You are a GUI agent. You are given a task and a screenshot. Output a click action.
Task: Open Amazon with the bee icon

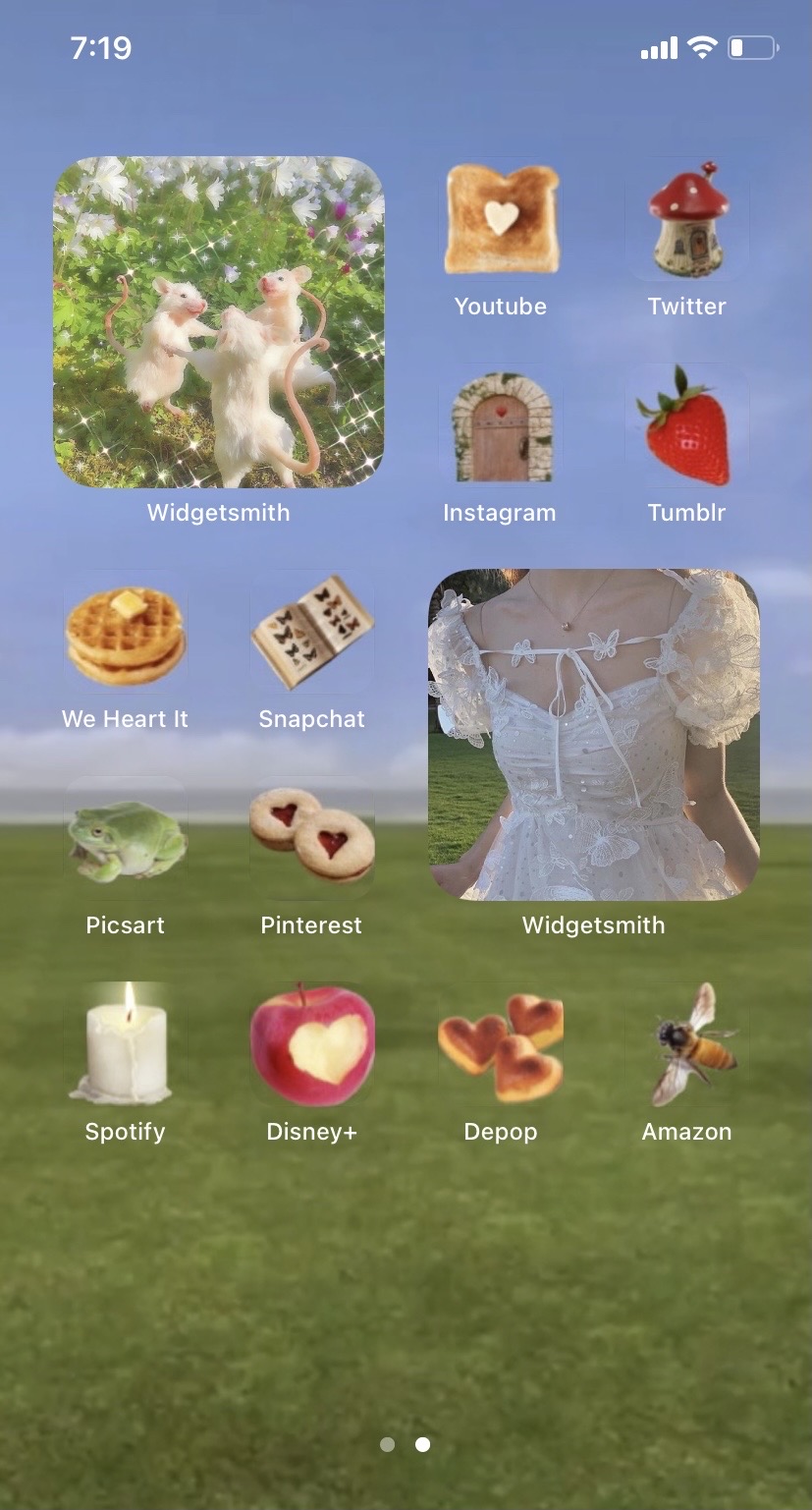click(x=687, y=1045)
